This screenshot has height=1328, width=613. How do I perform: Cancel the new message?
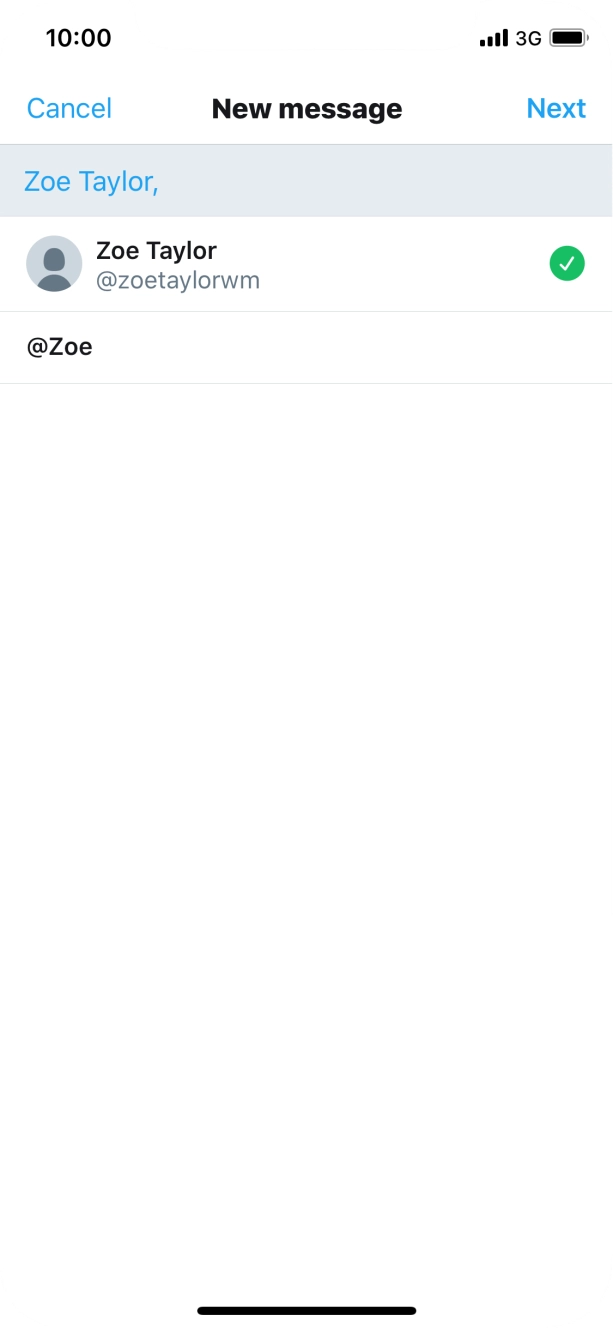click(x=69, y=108)
